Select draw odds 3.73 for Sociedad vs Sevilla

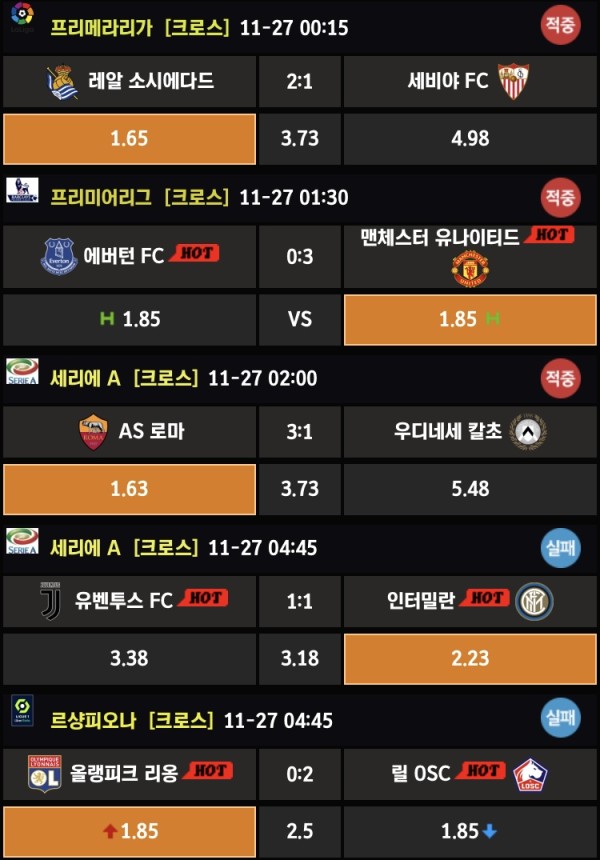[300, 139]
